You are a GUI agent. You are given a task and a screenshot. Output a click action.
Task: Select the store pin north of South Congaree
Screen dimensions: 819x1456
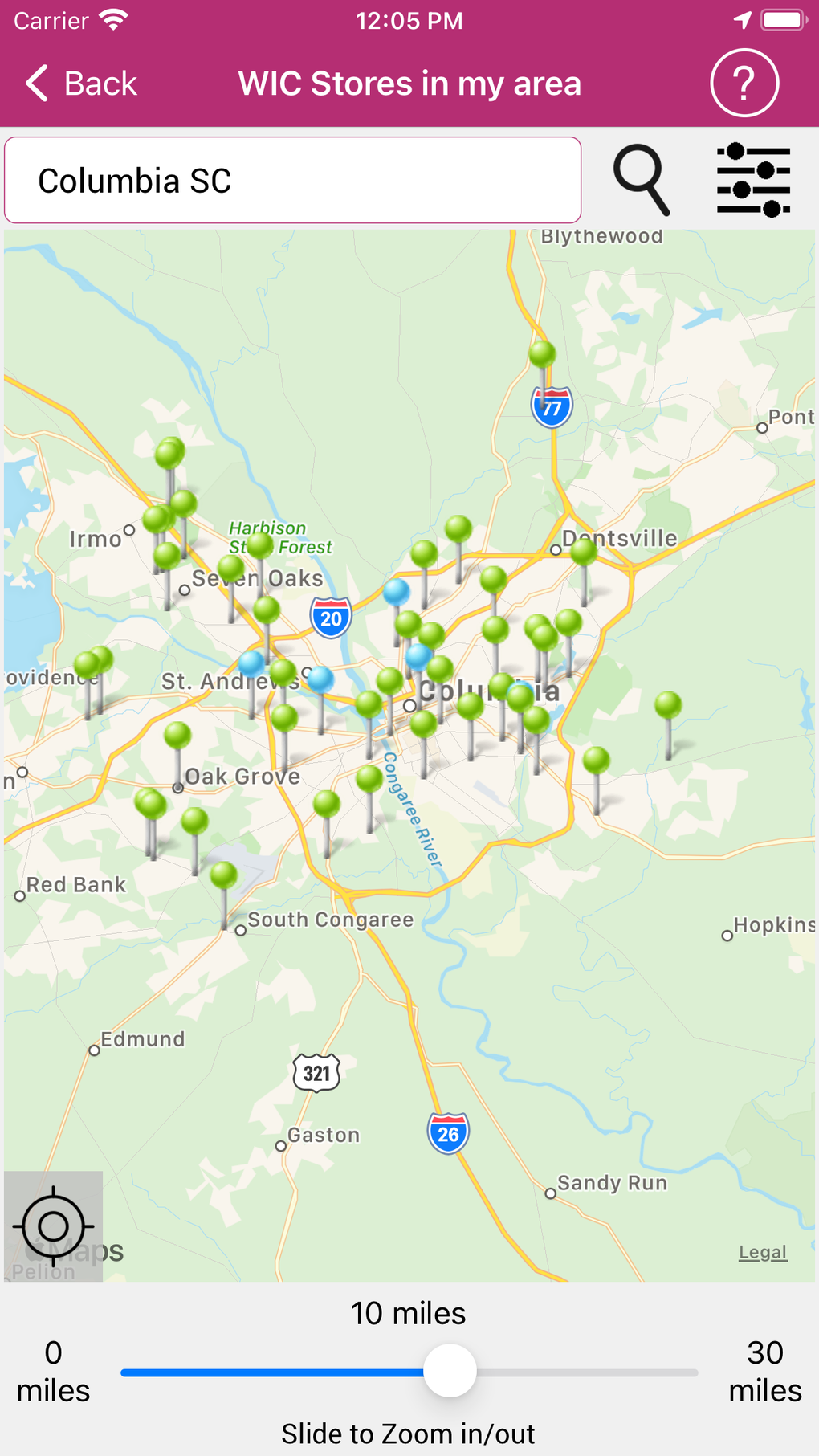point(223,875)
